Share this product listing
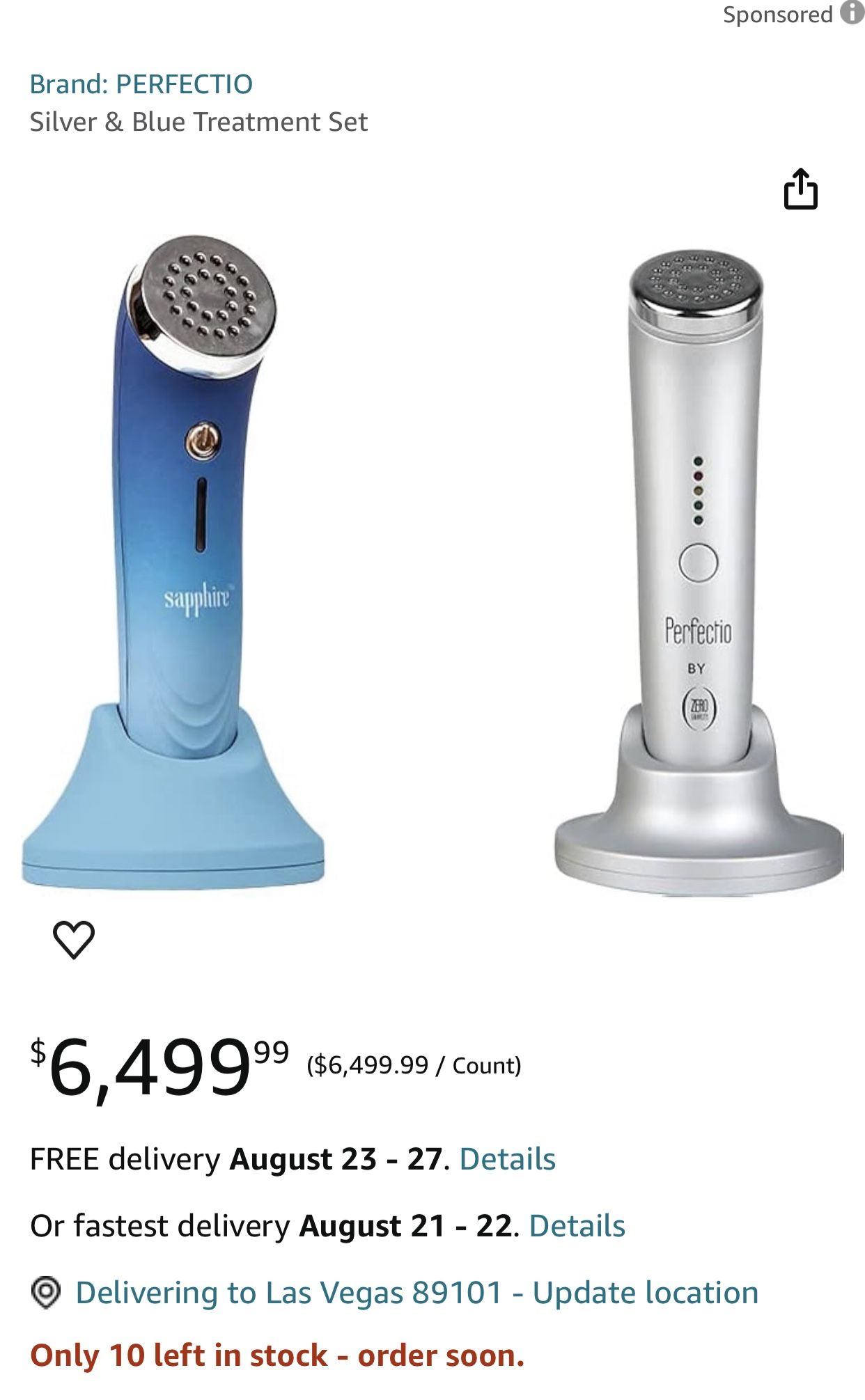The width and height of the screenshot is (865, 1400). pos(800,189)
